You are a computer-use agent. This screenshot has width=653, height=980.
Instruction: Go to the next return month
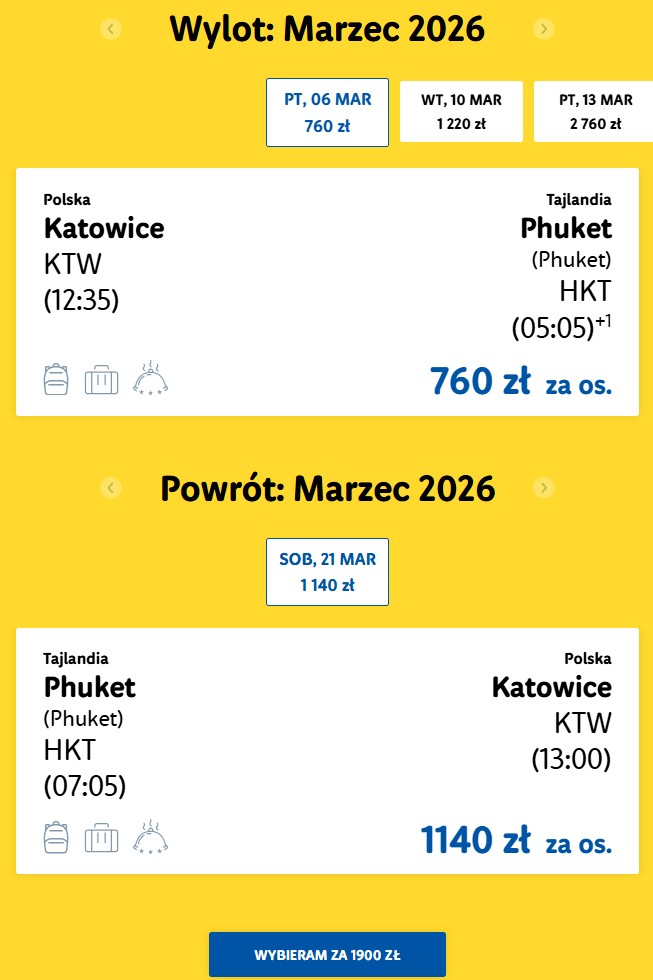coord(543,488)
